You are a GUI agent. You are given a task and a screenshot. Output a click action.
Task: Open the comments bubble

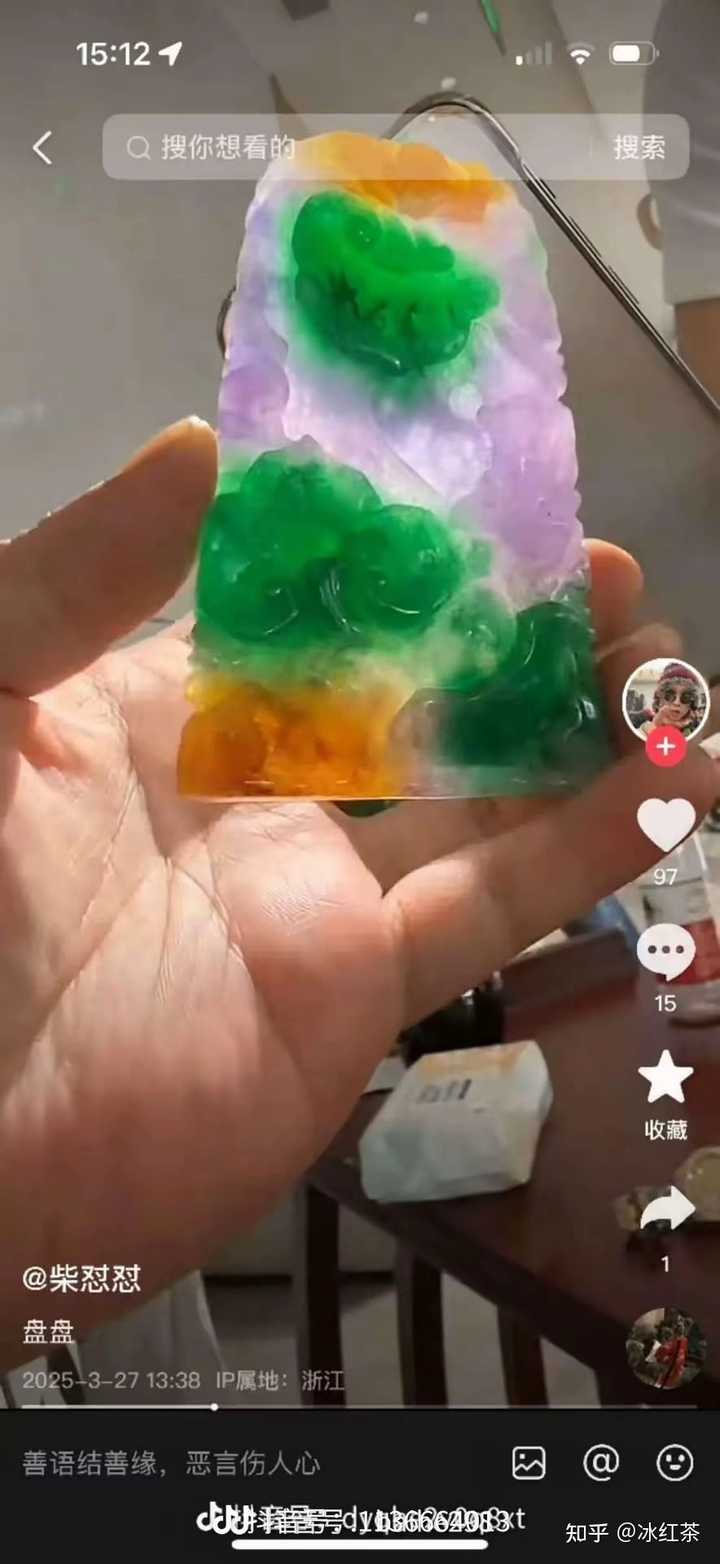point(666,952)
